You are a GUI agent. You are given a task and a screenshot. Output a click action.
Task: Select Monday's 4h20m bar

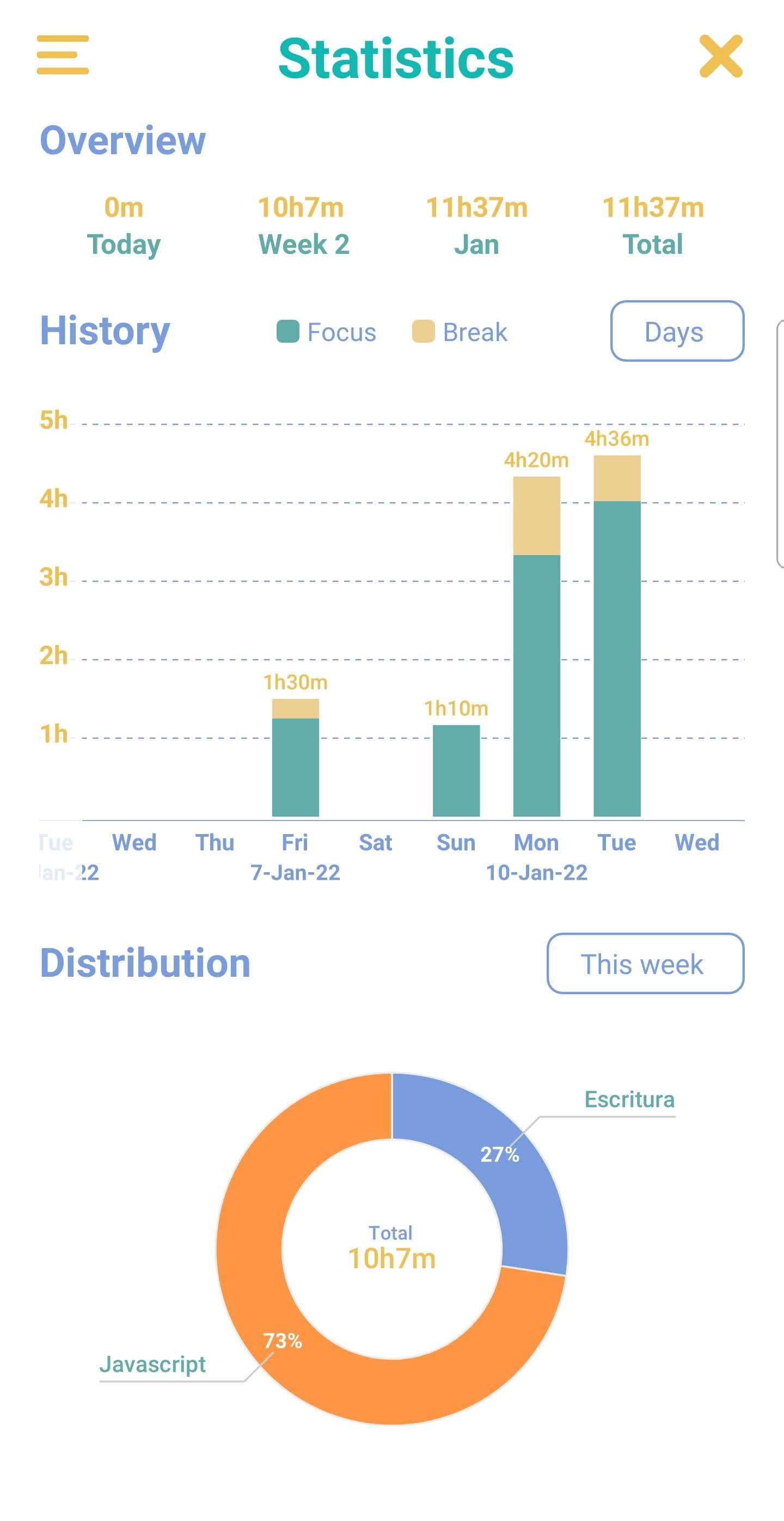(x=536, y=647)
